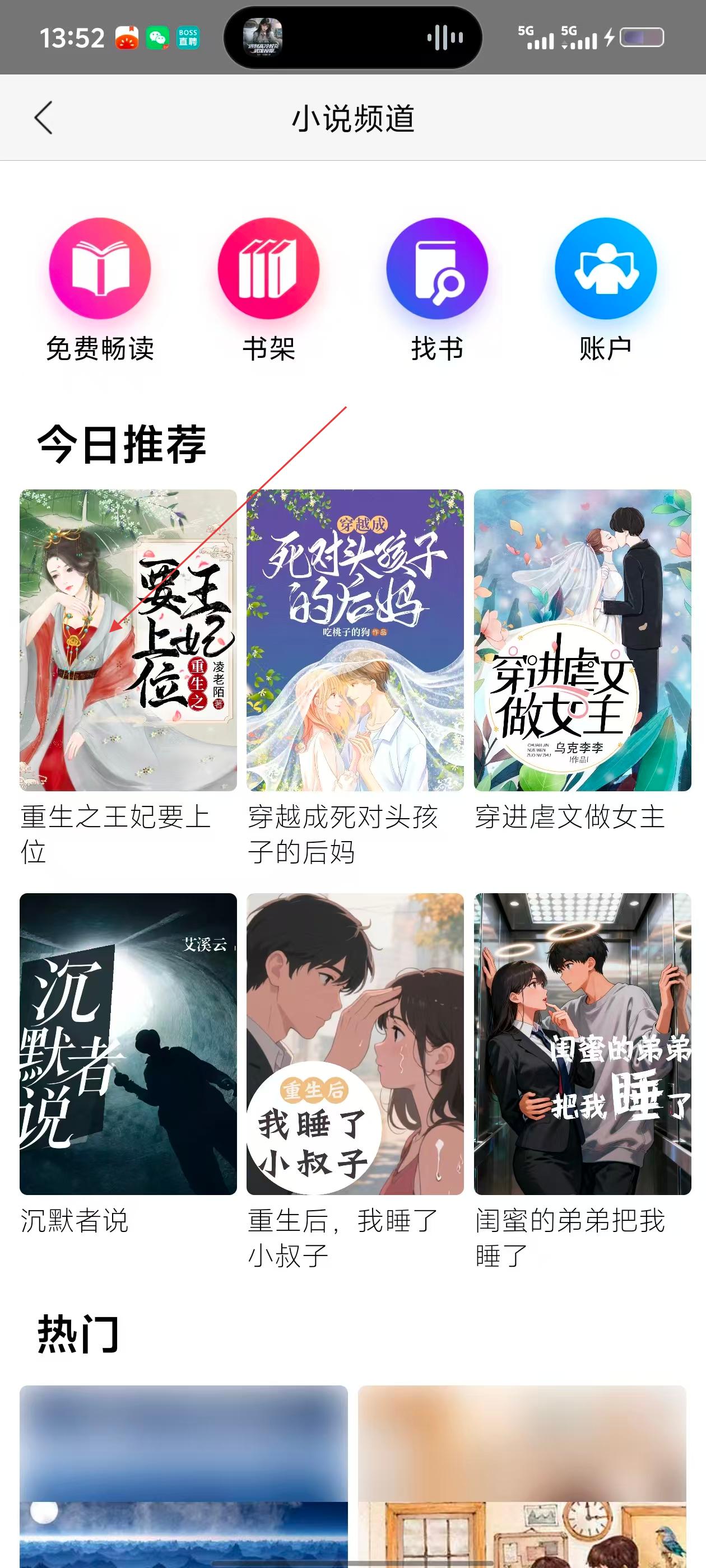Open the novel 重生之王妃要上位
The width and height of the screenshot is (706, 1568).
coord(128,640)
